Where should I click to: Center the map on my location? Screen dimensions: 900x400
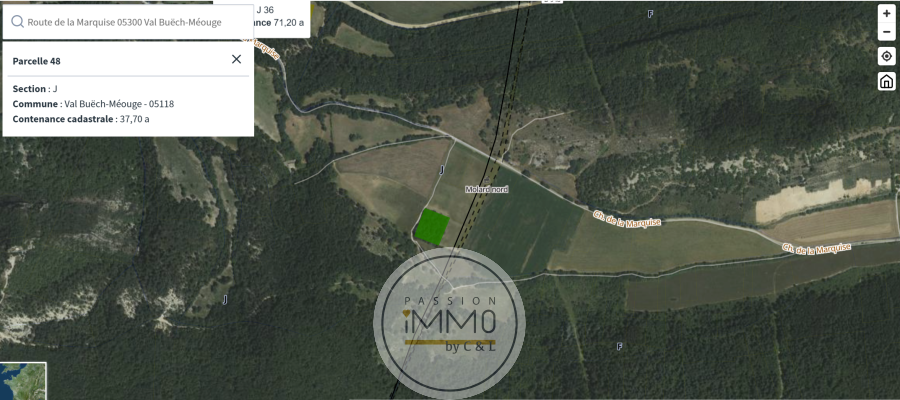[x=886, y=57]
